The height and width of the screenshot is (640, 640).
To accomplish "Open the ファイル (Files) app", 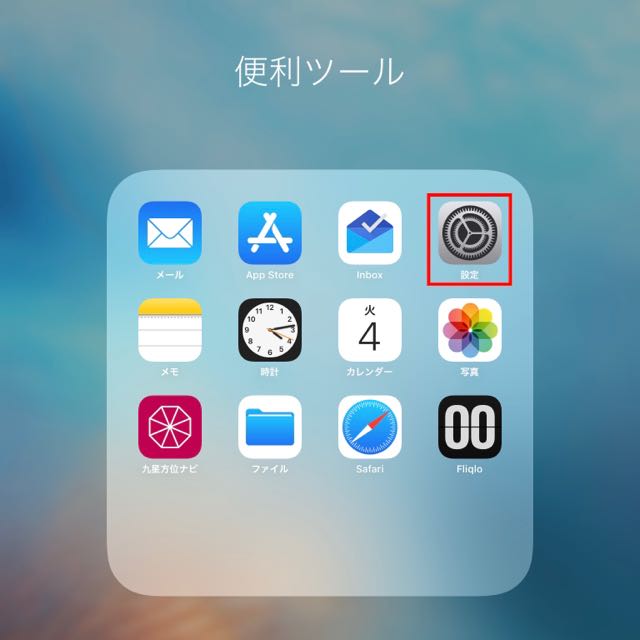I will pyautogui.click(x=269, y=427).
